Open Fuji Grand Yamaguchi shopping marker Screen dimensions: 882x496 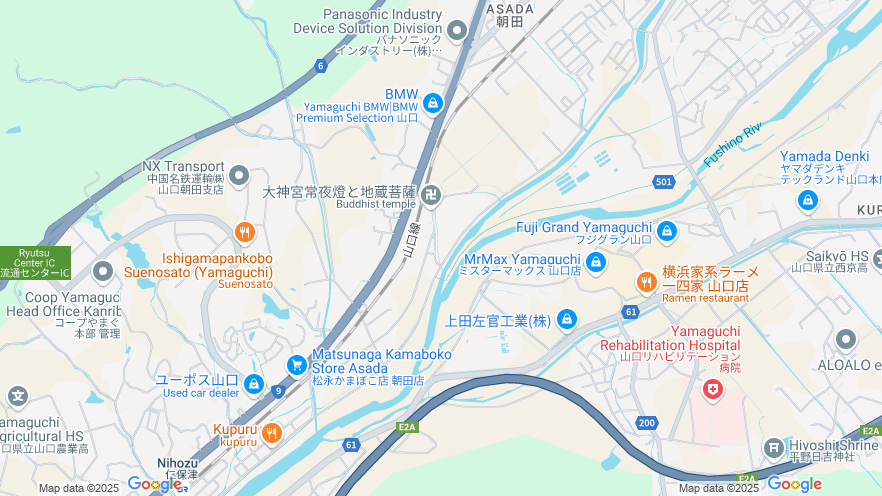click(x=667, y=233)
